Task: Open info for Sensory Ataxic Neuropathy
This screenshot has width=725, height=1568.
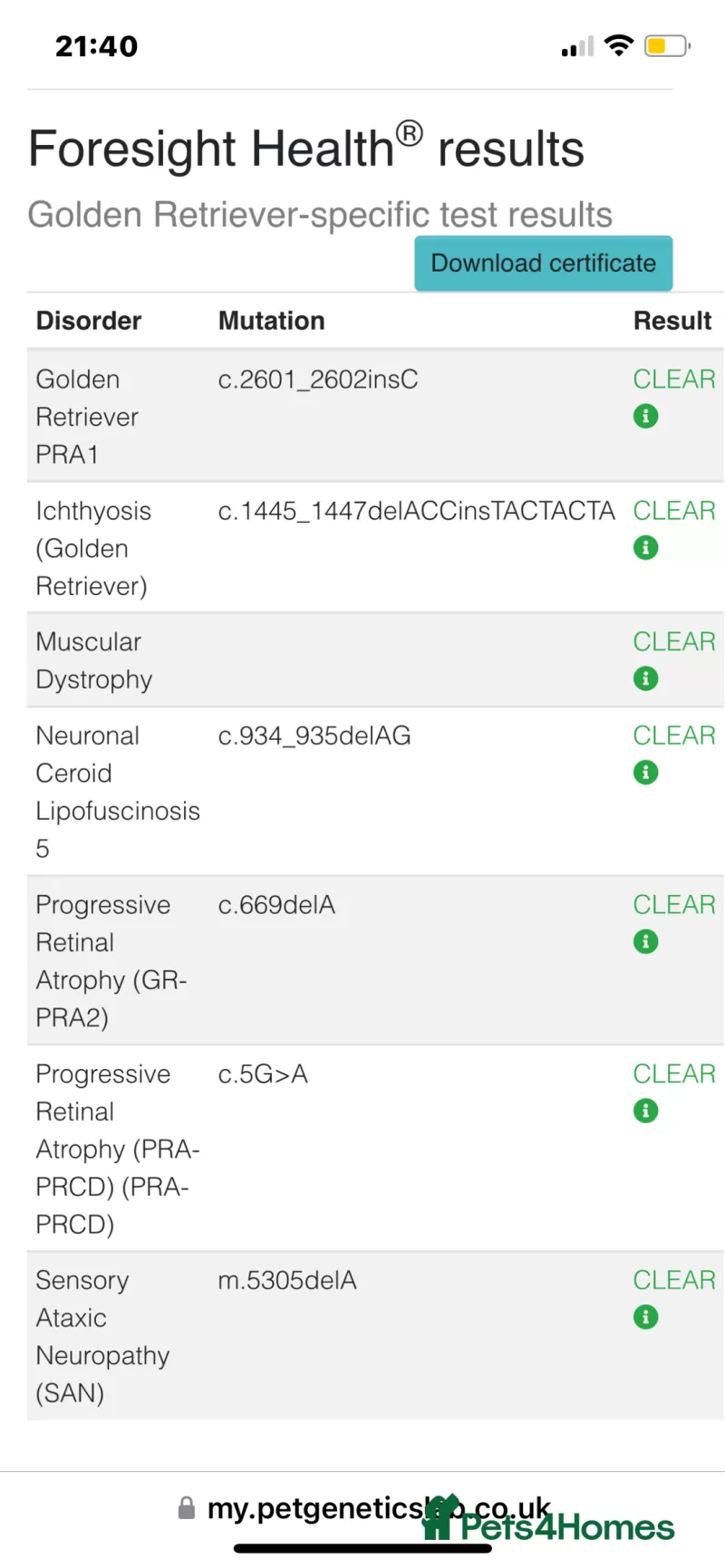Action: click(x=645, y=1317)
